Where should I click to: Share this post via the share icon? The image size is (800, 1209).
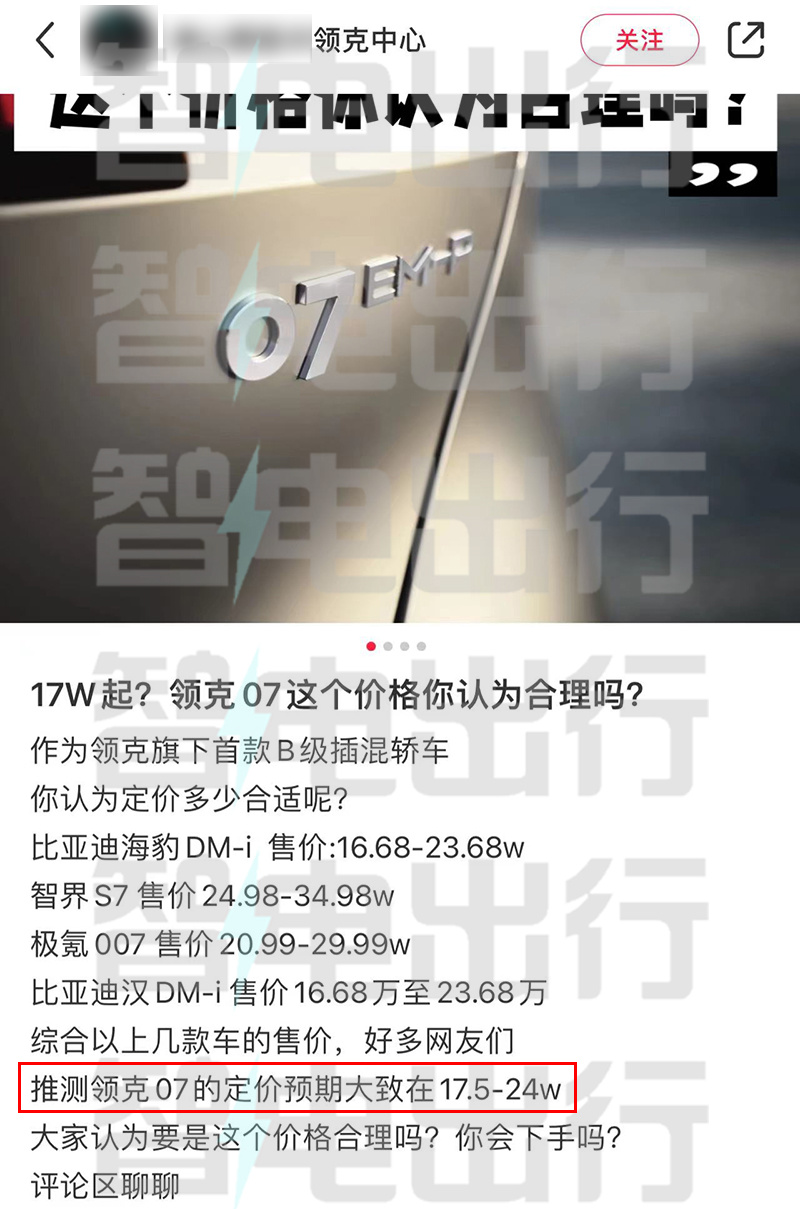(x=746, y=40)
